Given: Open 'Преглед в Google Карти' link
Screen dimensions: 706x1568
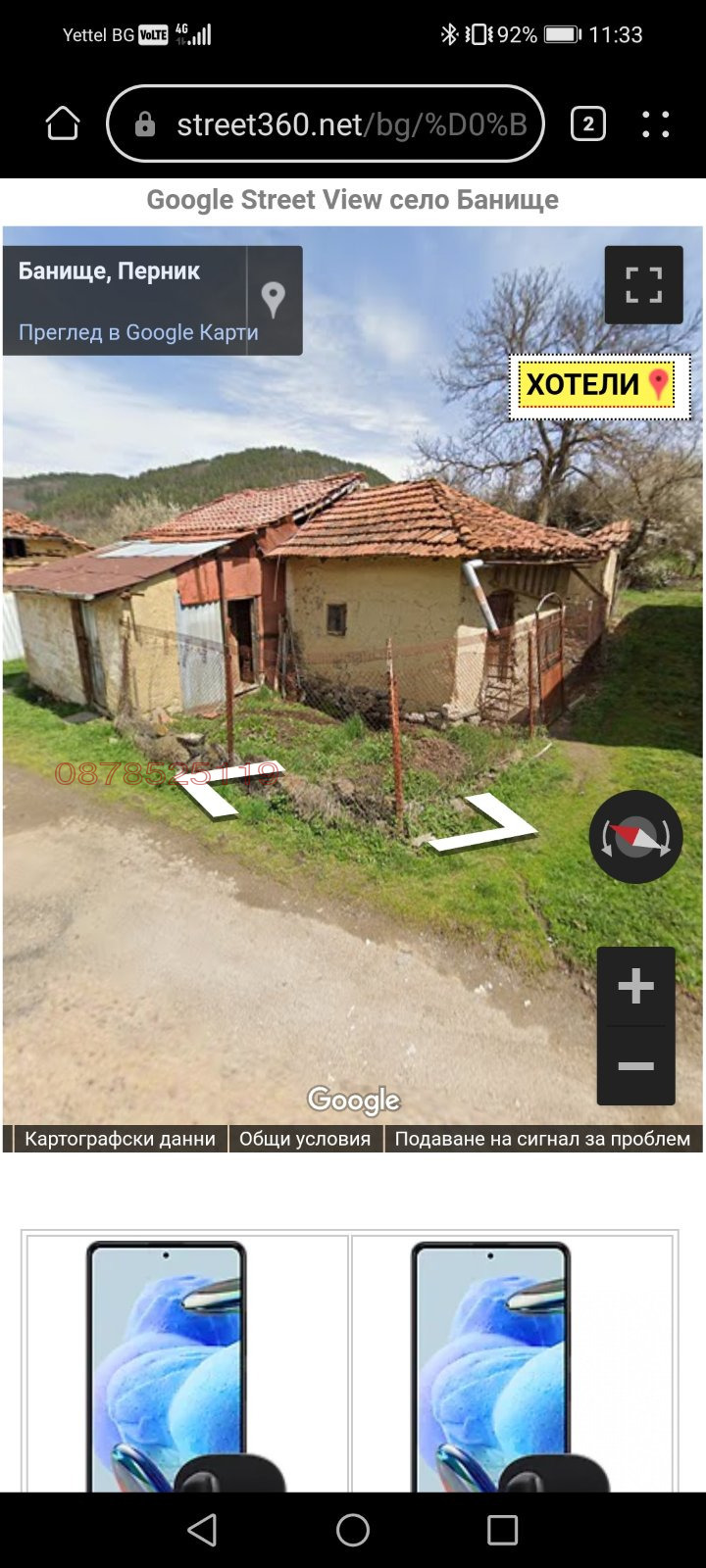Looking at the screenshot, I should tap(138, 332).
